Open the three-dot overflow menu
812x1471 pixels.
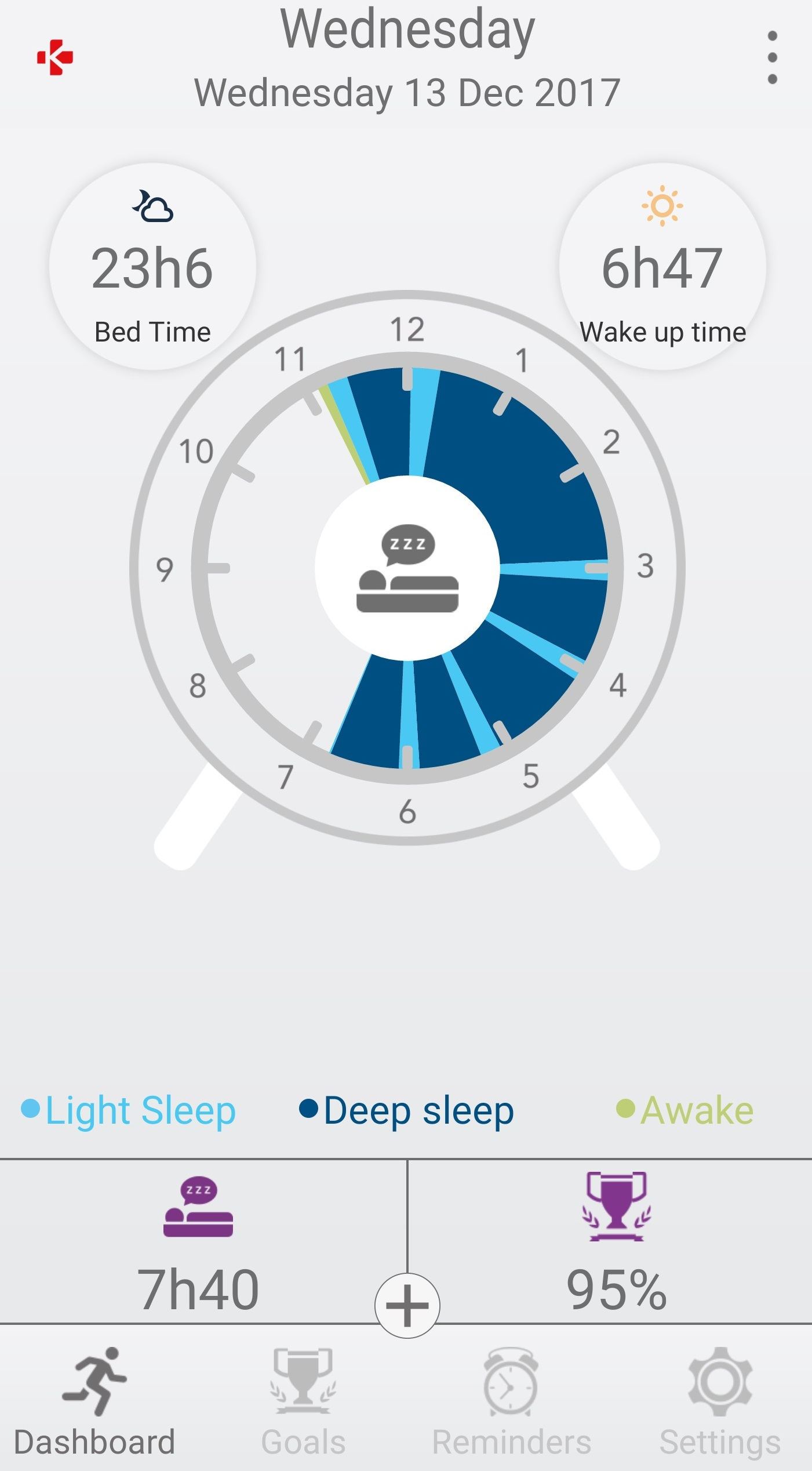pos(772,57)
